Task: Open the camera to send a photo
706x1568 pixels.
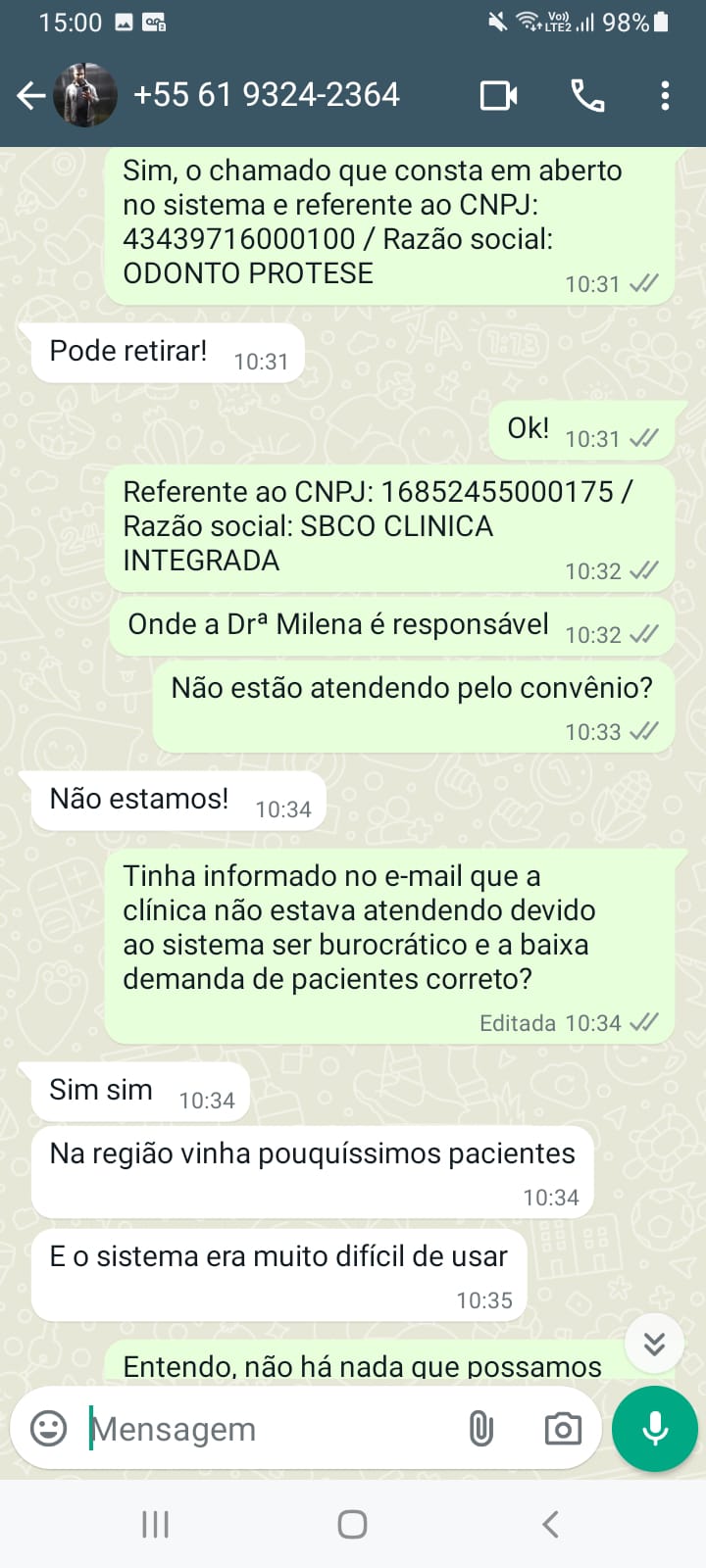Action: coord(563,1429)
